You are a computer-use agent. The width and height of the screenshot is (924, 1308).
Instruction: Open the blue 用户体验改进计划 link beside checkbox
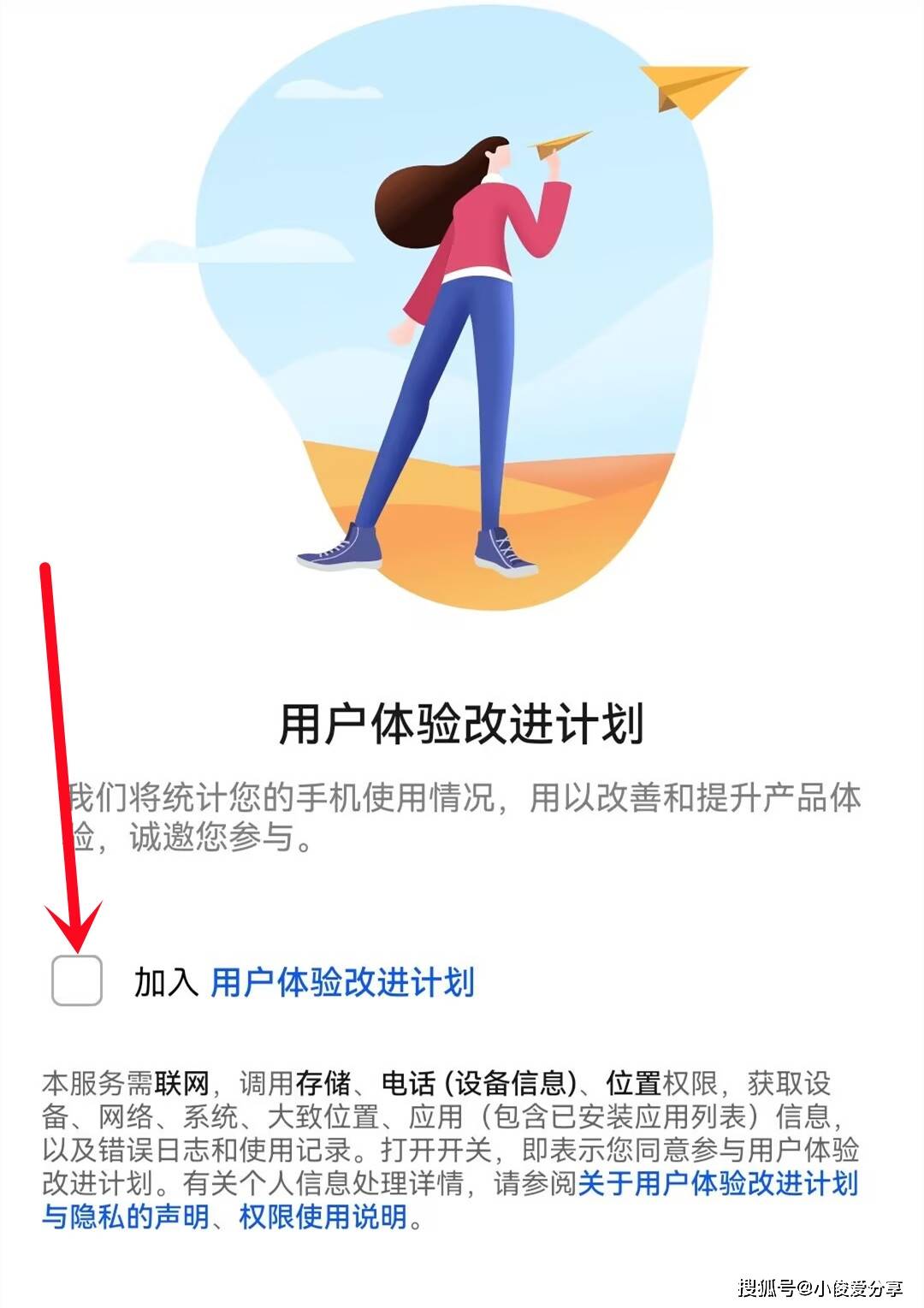tap(342, 982)
